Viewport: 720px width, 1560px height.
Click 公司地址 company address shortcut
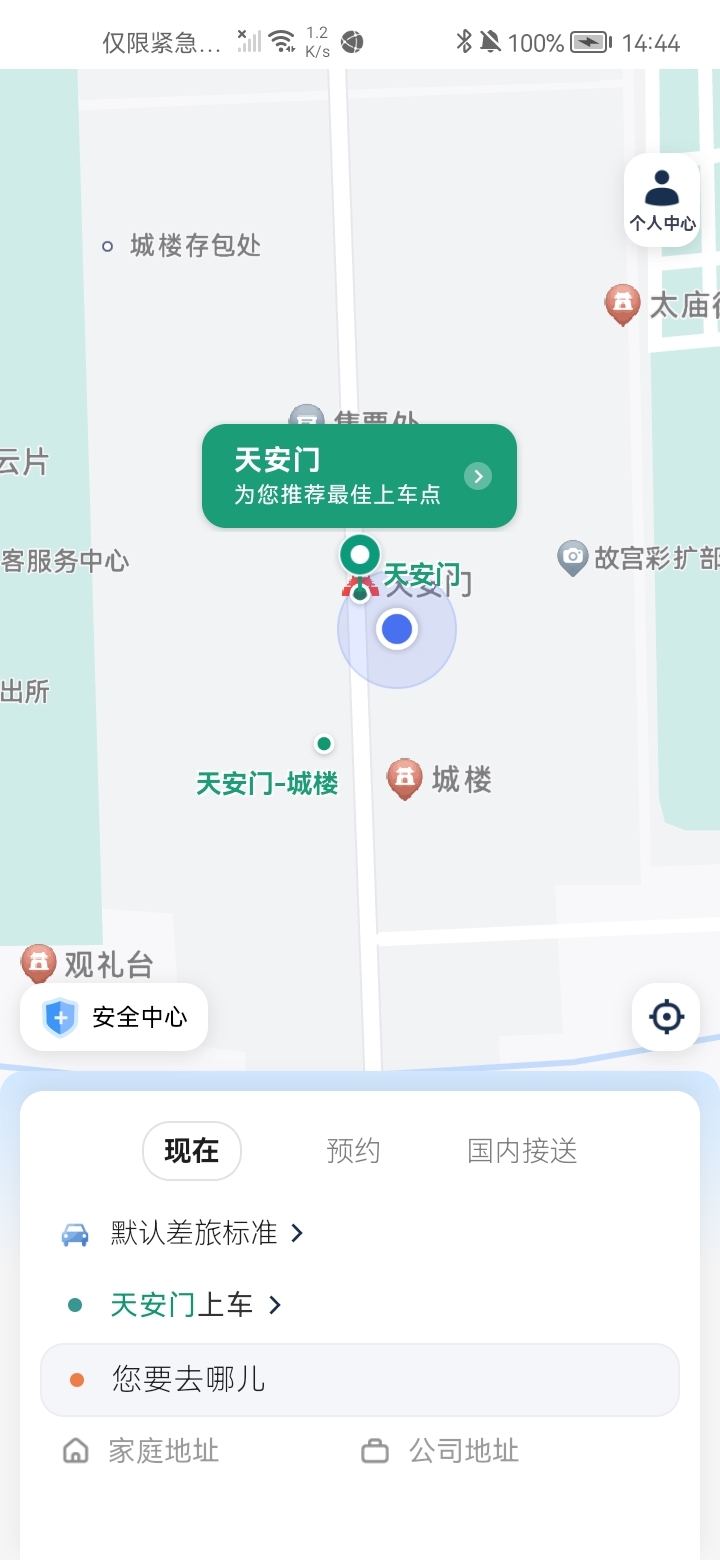462,1450
